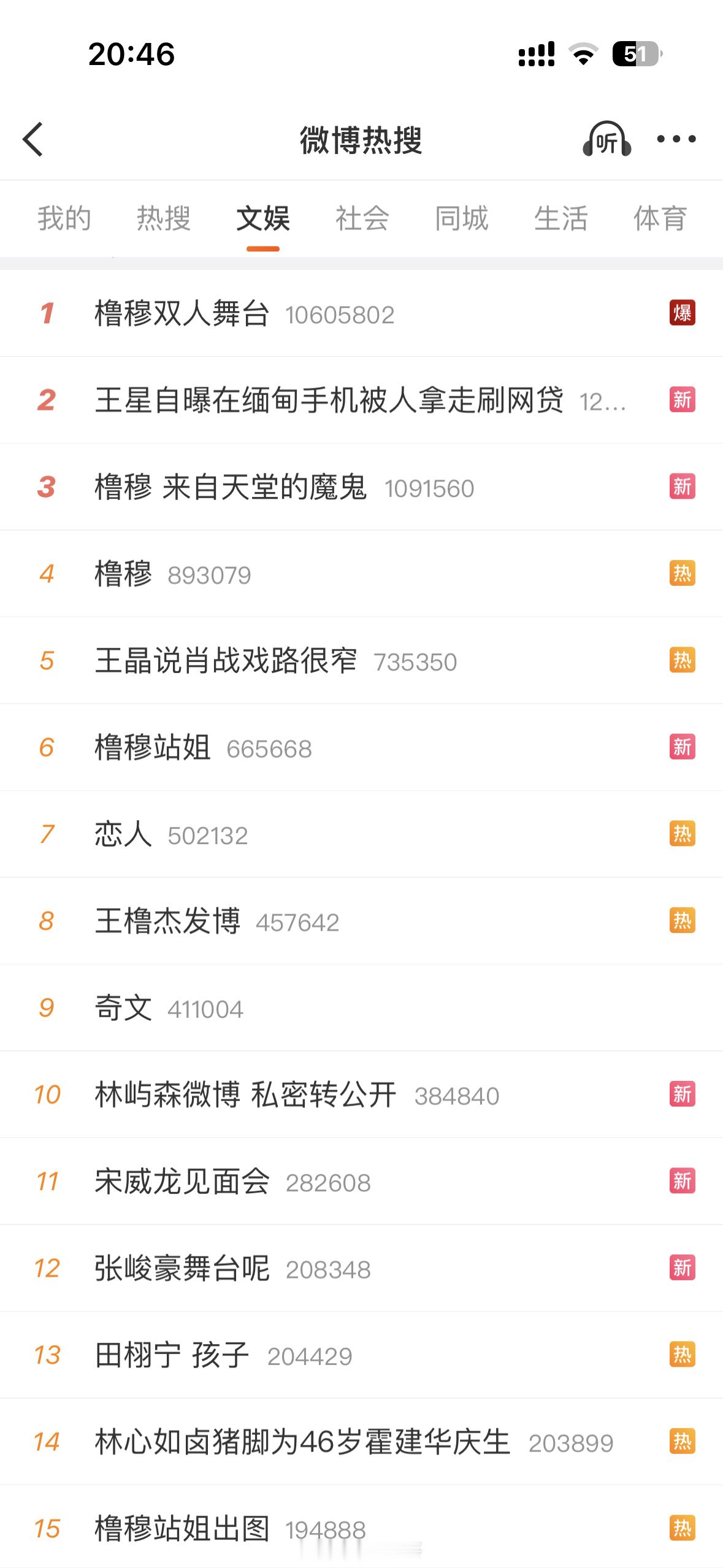The width and height of the screenshot is (723, 1568).
Task: Tap the underline indicator under 文娱
Action: (x=262, y=248)
